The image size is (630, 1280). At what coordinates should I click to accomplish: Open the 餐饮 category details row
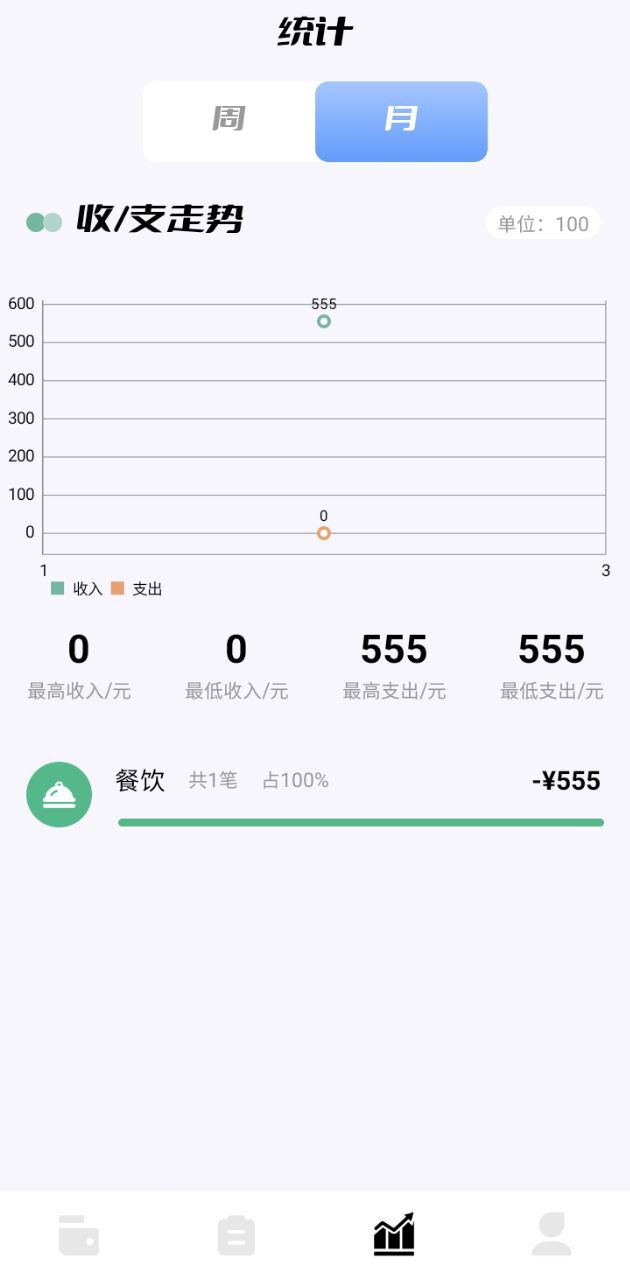point(315,795)
